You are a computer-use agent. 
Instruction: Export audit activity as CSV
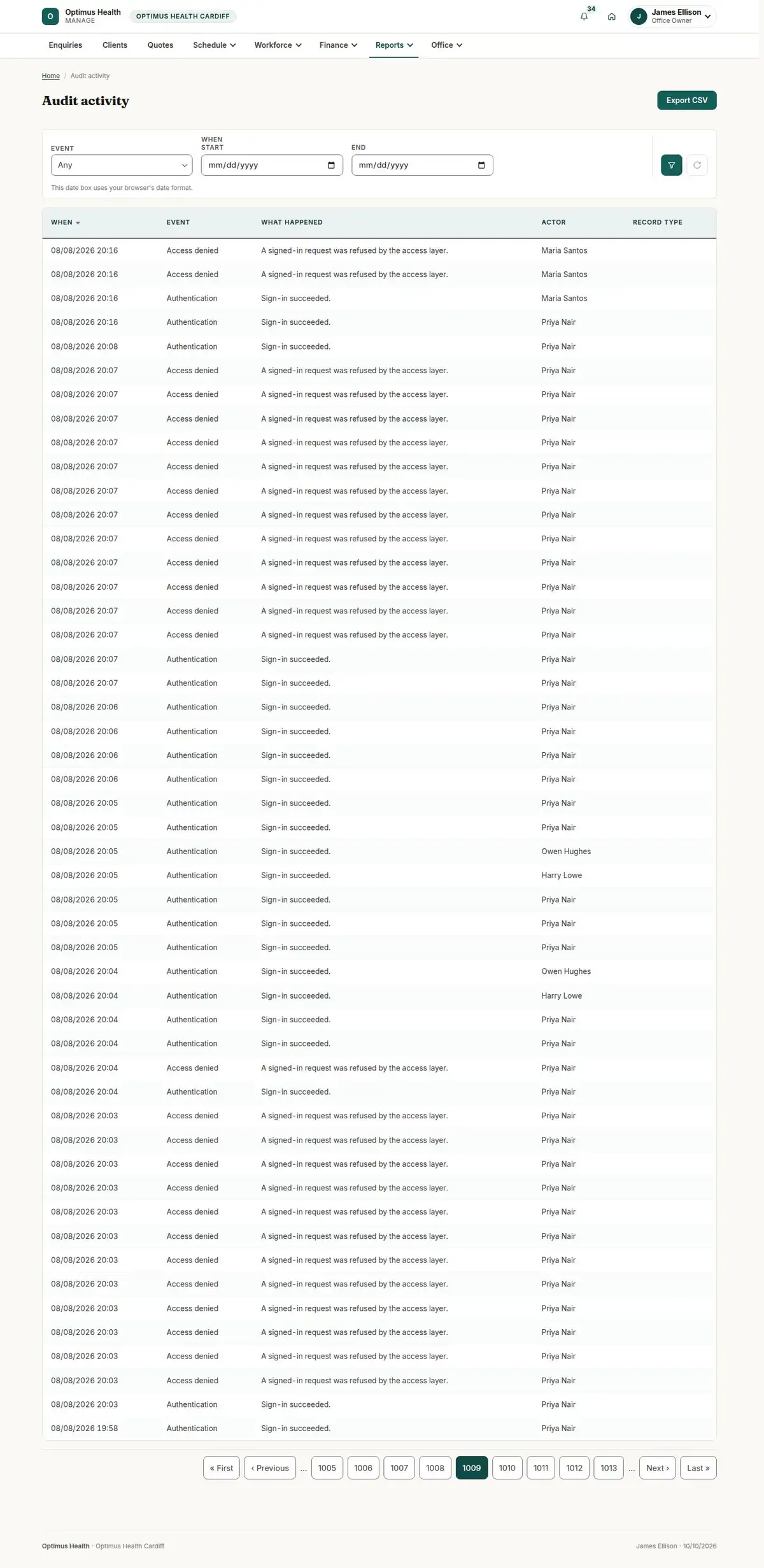point(687,100)
